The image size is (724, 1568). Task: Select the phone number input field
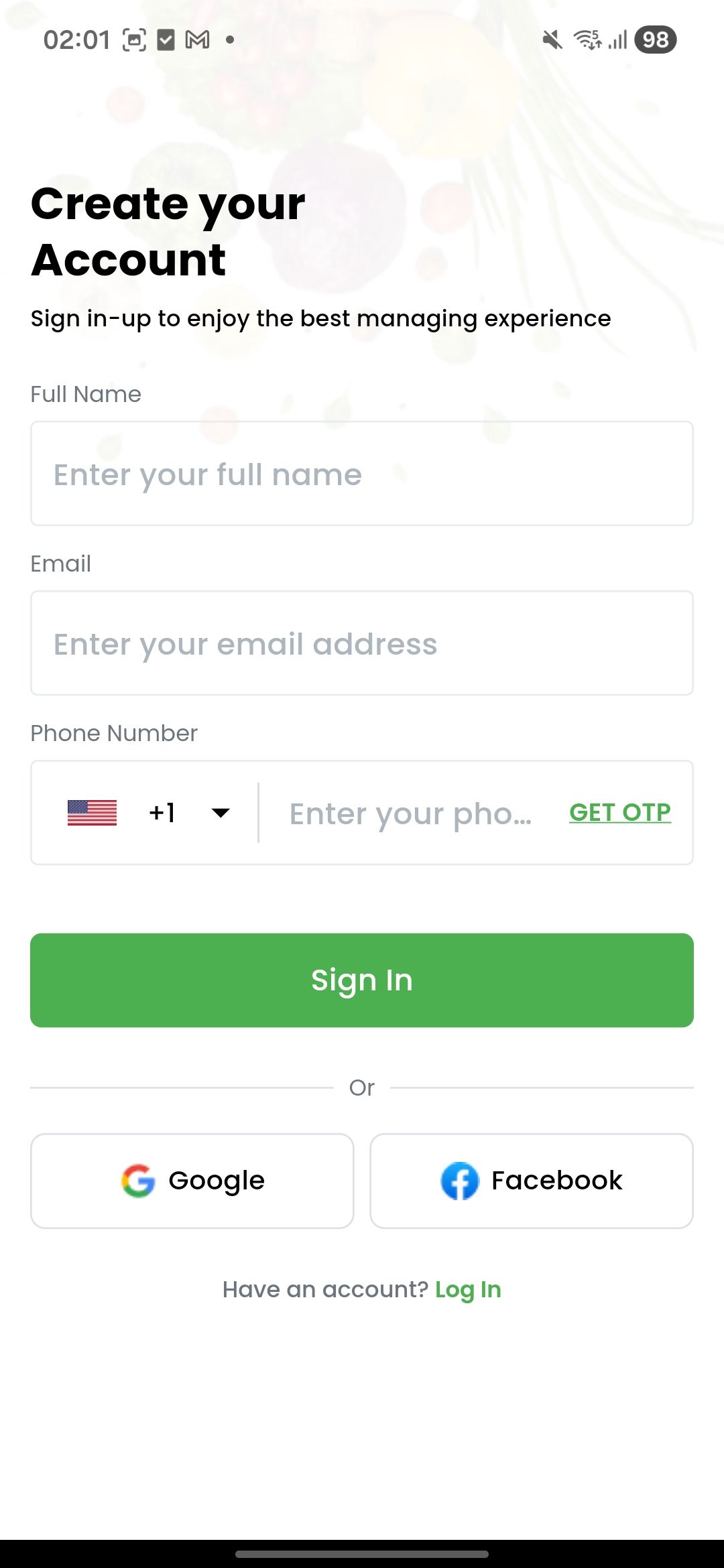pos(410,813)
